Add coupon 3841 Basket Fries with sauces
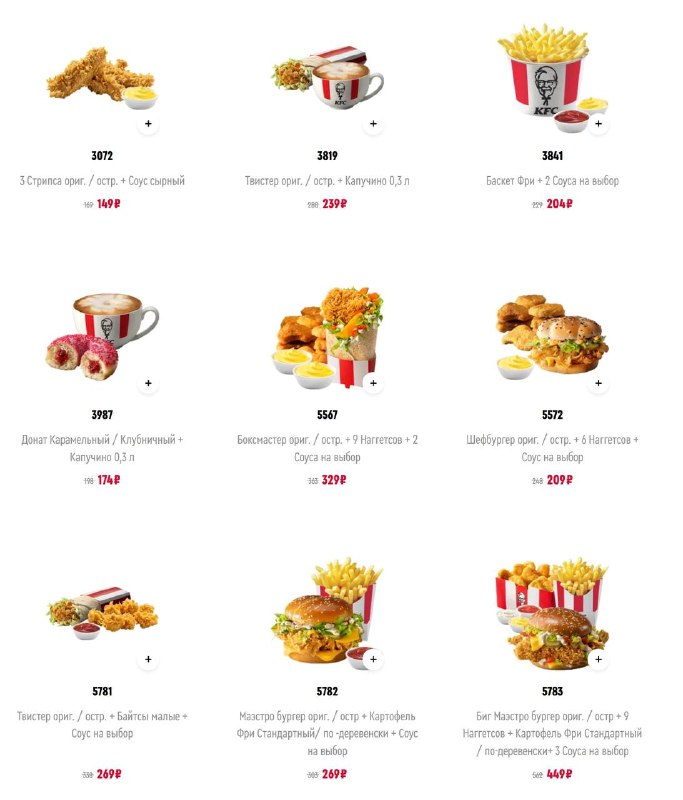The height and width of the screenshot is (800, 683). point(598,125)
